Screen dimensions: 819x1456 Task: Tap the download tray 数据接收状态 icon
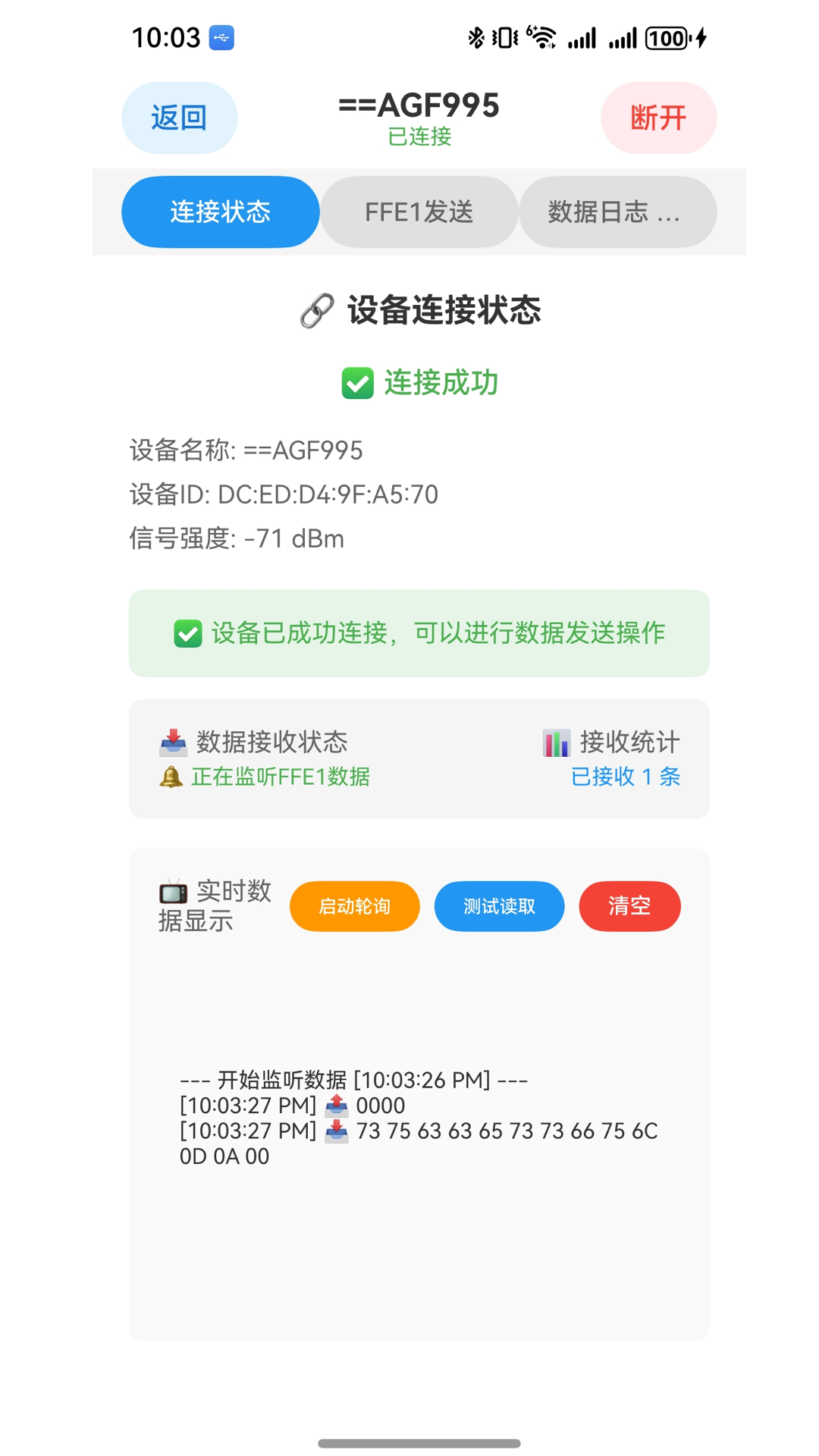click(x=173, y=742)
